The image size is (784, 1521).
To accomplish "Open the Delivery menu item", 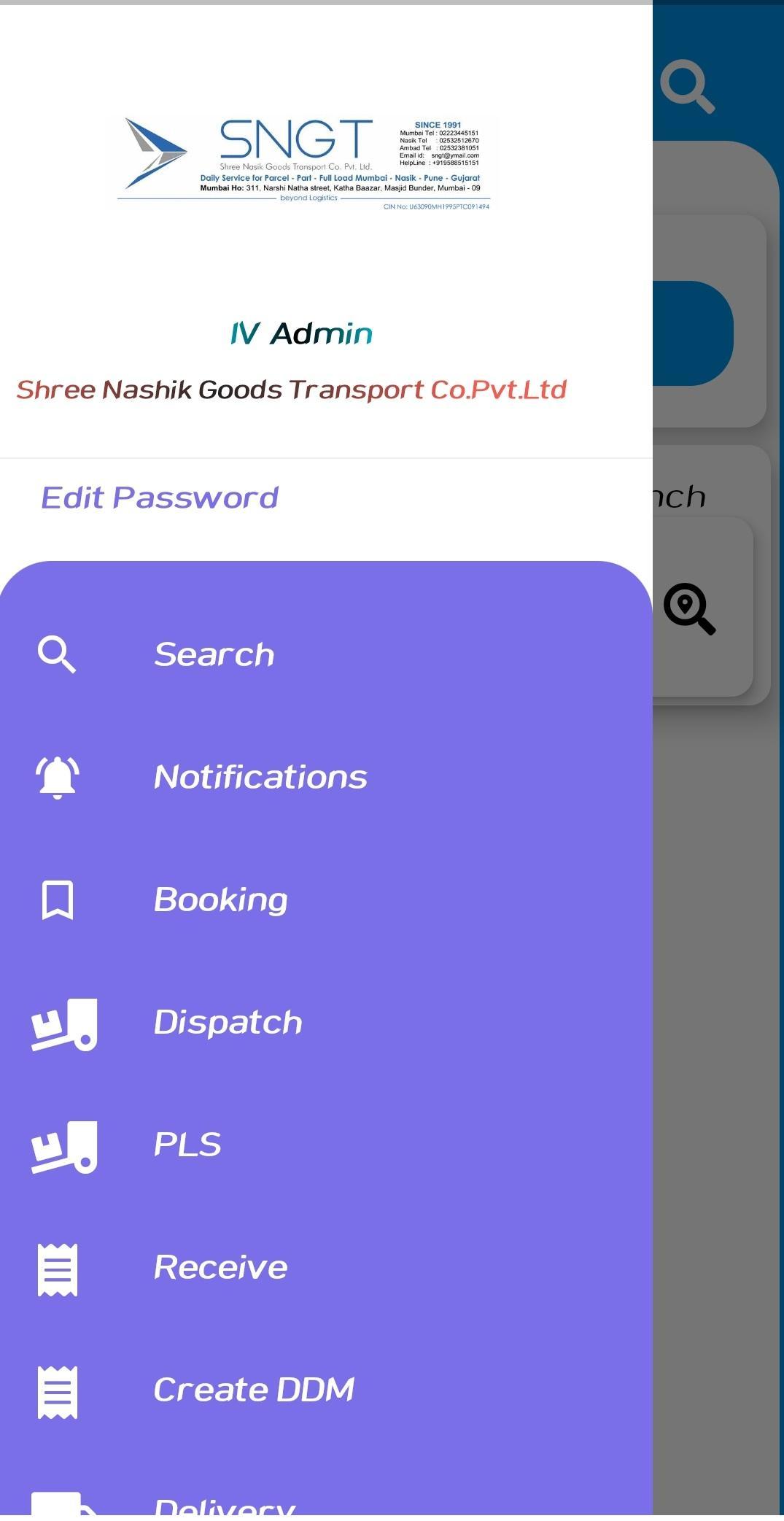I will [x=225, y=1507].
